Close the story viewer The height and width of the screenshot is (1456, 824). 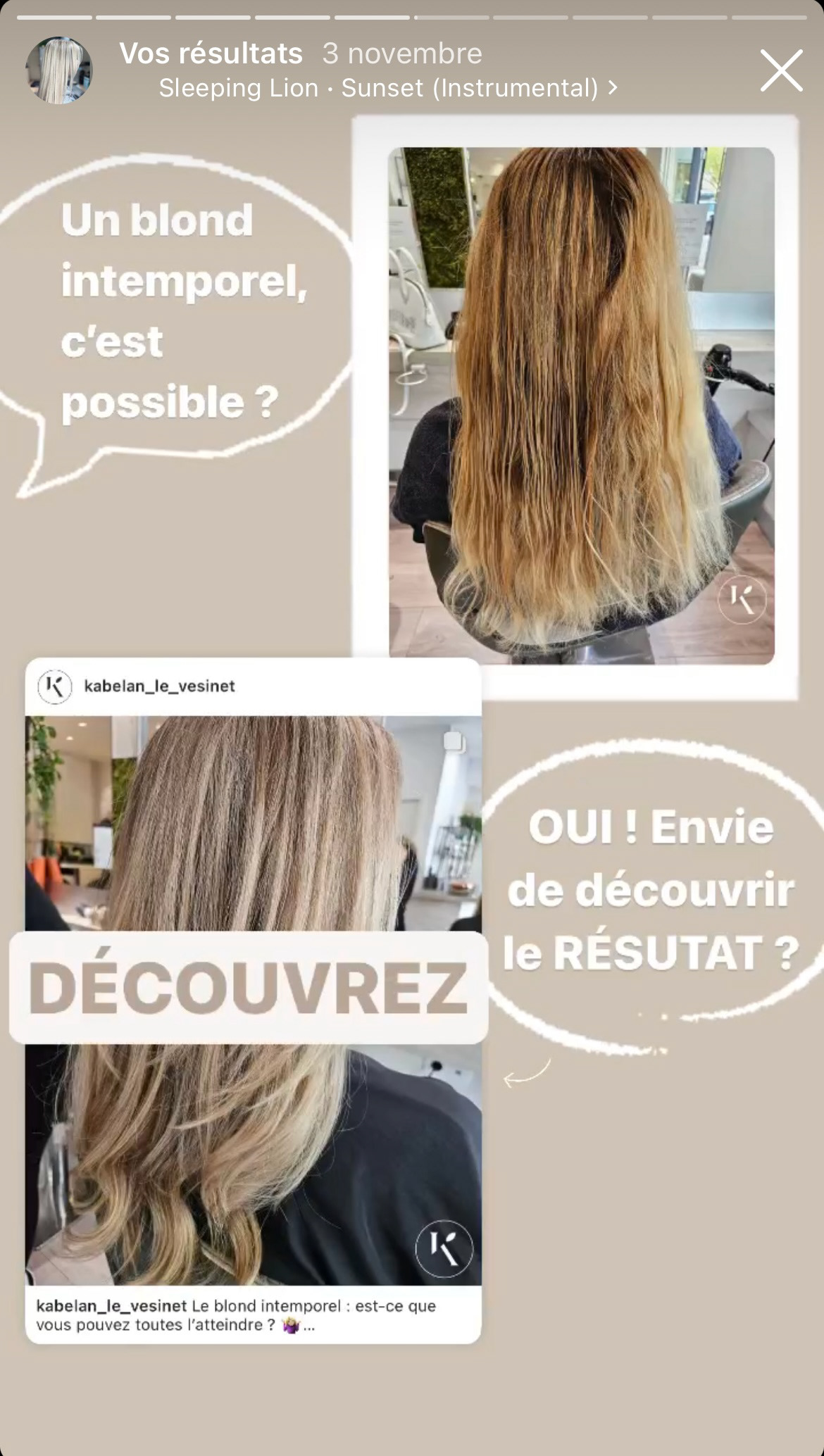[x=781, y=70]
